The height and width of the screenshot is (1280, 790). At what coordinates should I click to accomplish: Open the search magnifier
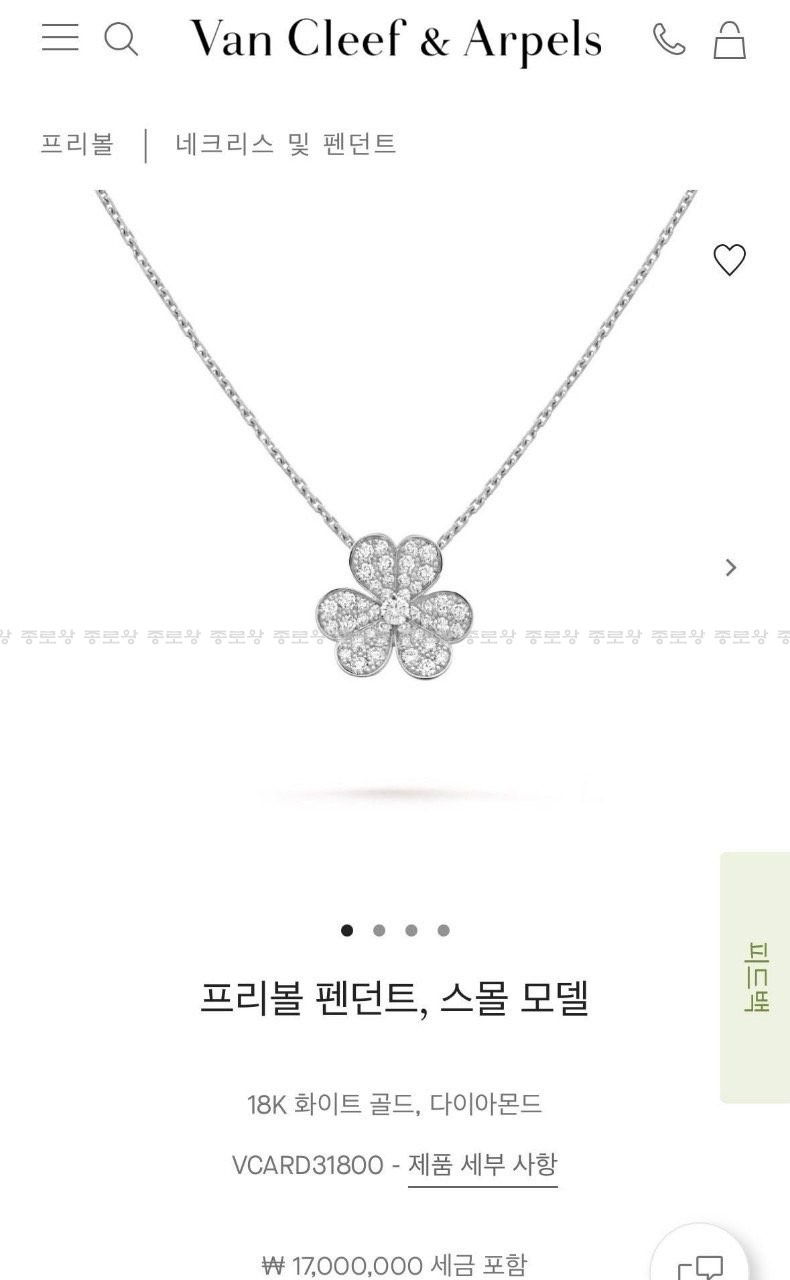click(121, 40)
